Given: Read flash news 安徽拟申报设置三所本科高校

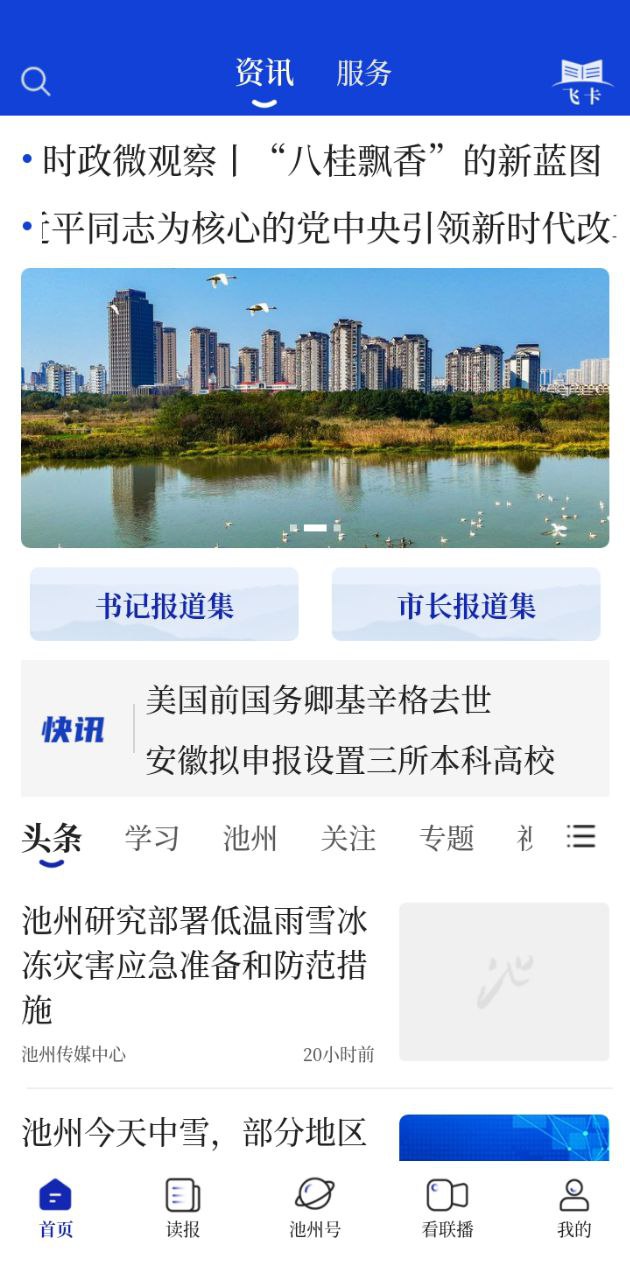Looking at the screenshot, I should [350, 760].
